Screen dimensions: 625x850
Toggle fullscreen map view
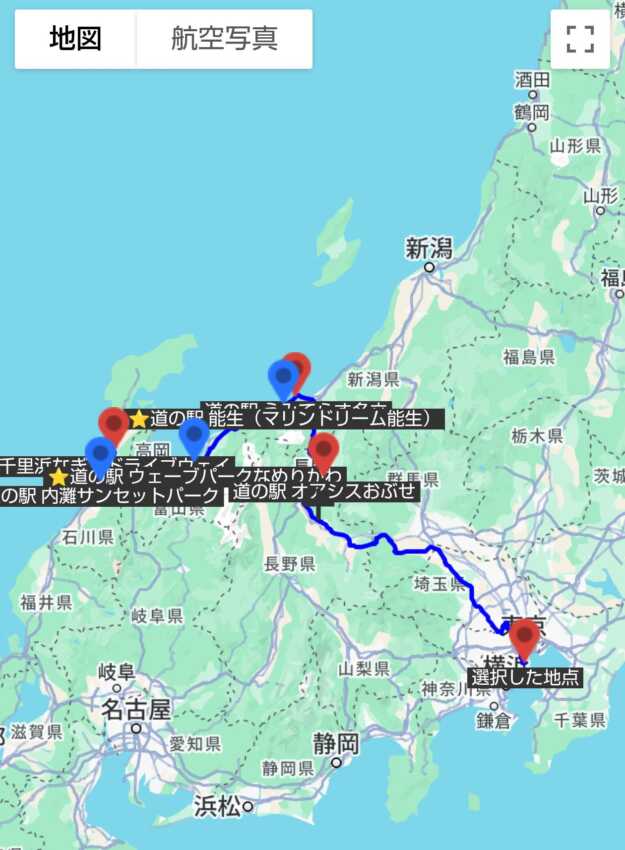pos(580,39)
